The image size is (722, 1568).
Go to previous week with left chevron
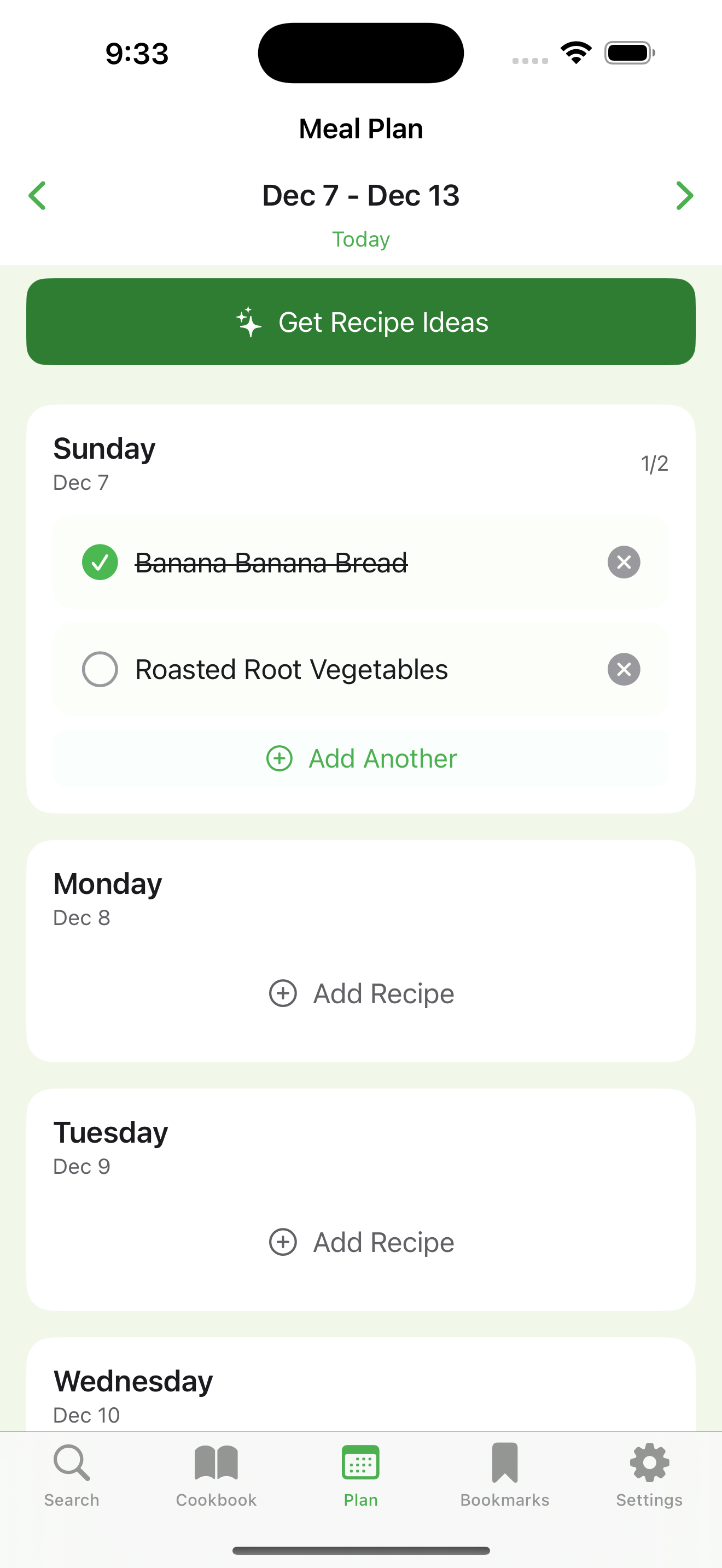tap(37, 195)
